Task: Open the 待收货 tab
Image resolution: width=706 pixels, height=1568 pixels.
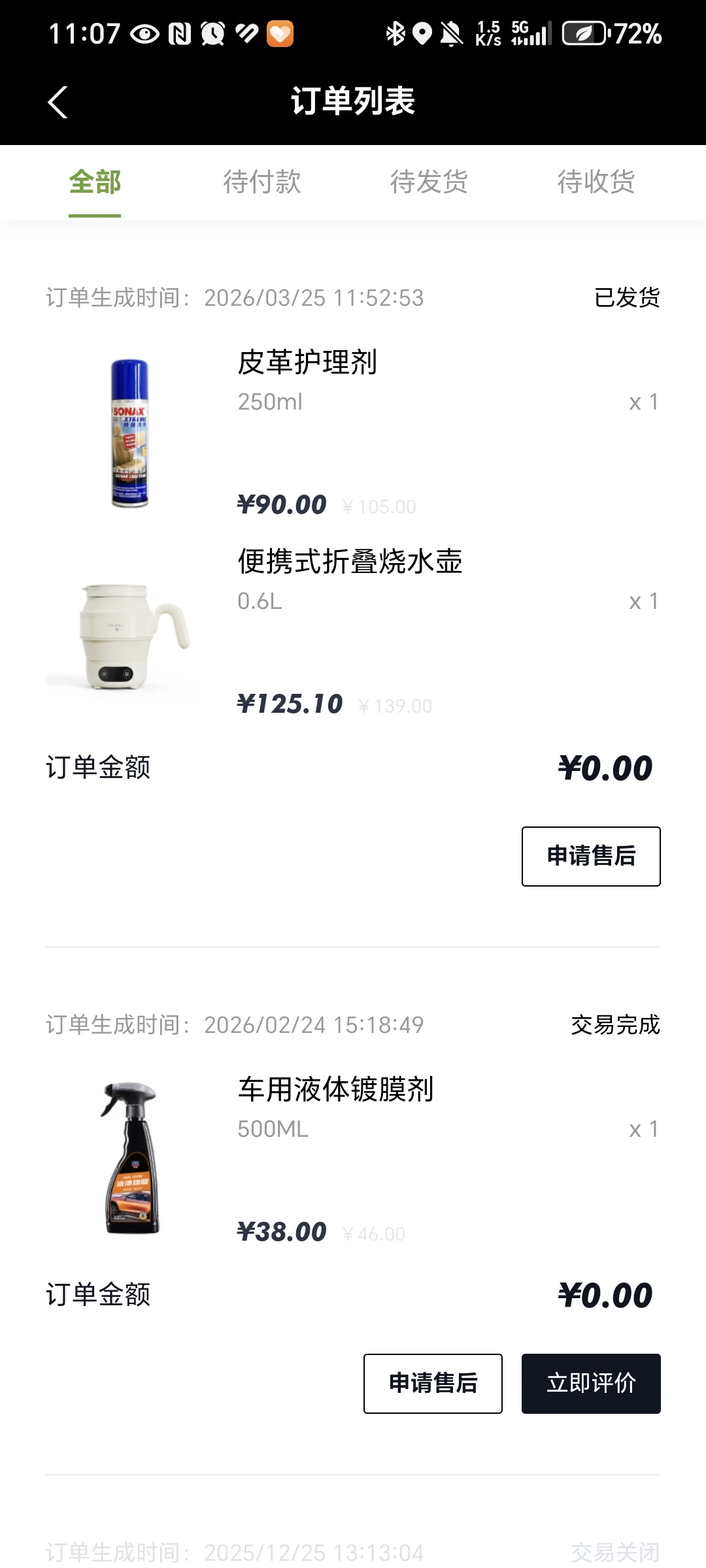Action: click(596, 182)
